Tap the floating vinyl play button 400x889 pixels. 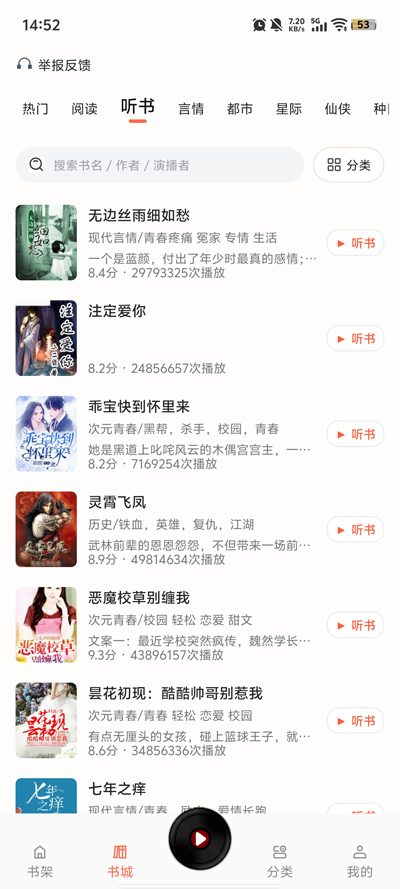(199, 839)
